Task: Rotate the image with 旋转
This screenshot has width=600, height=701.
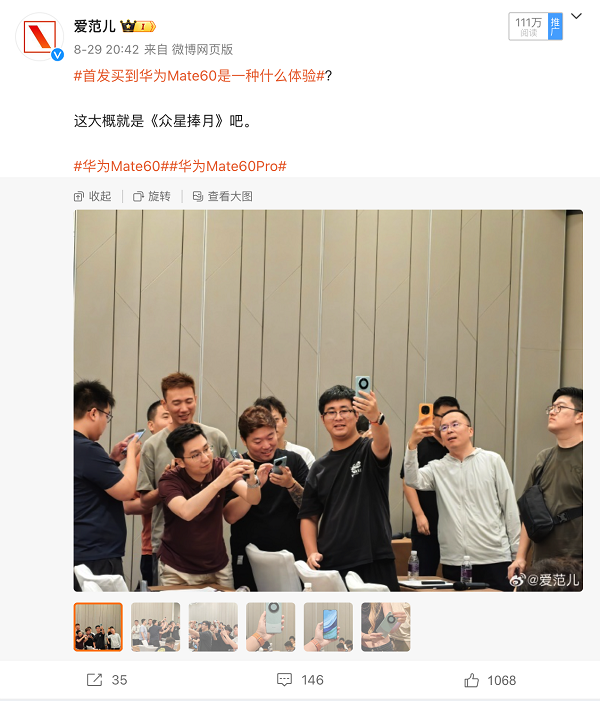Action: [152, 196]
